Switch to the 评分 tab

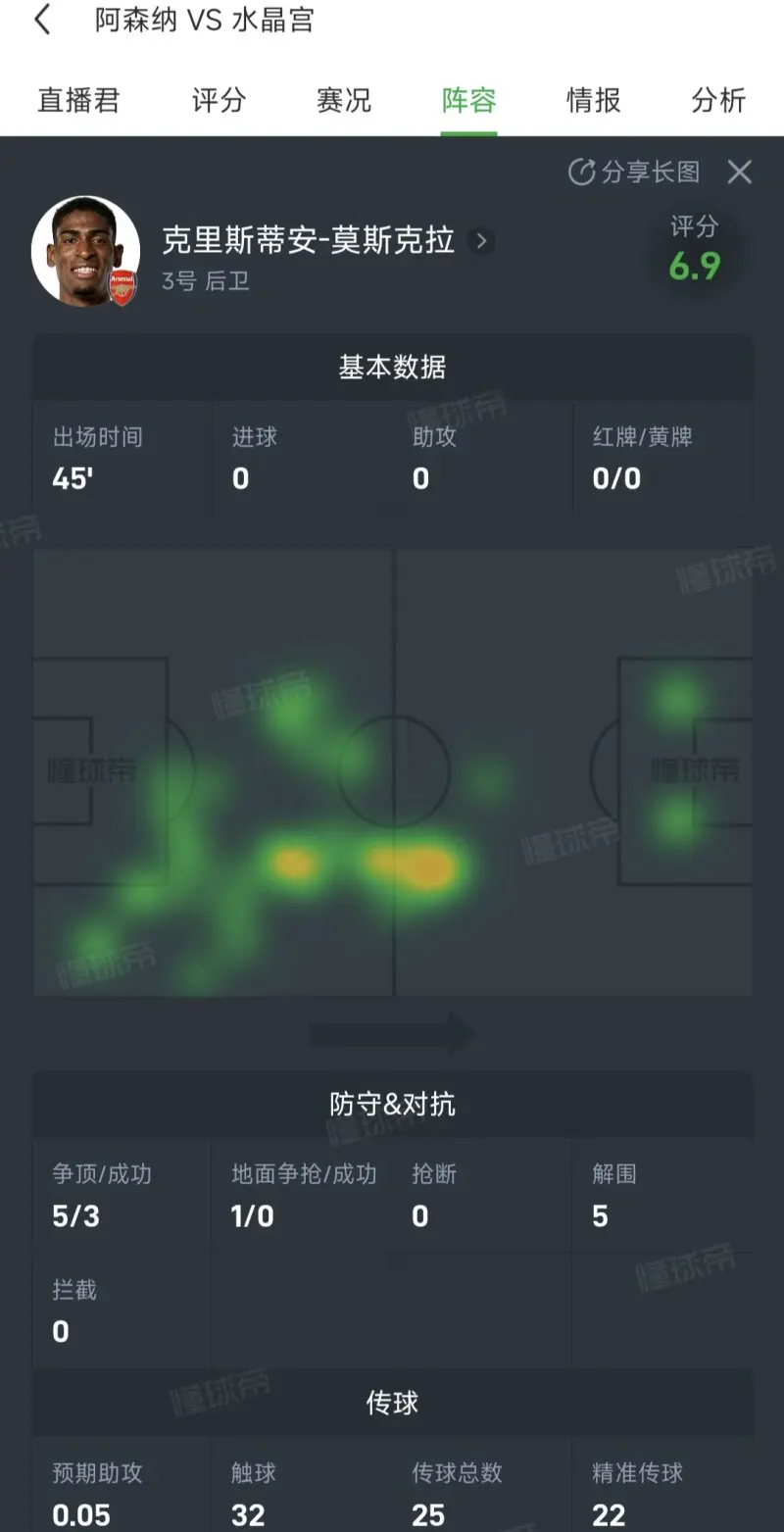(x=219, y=100)
